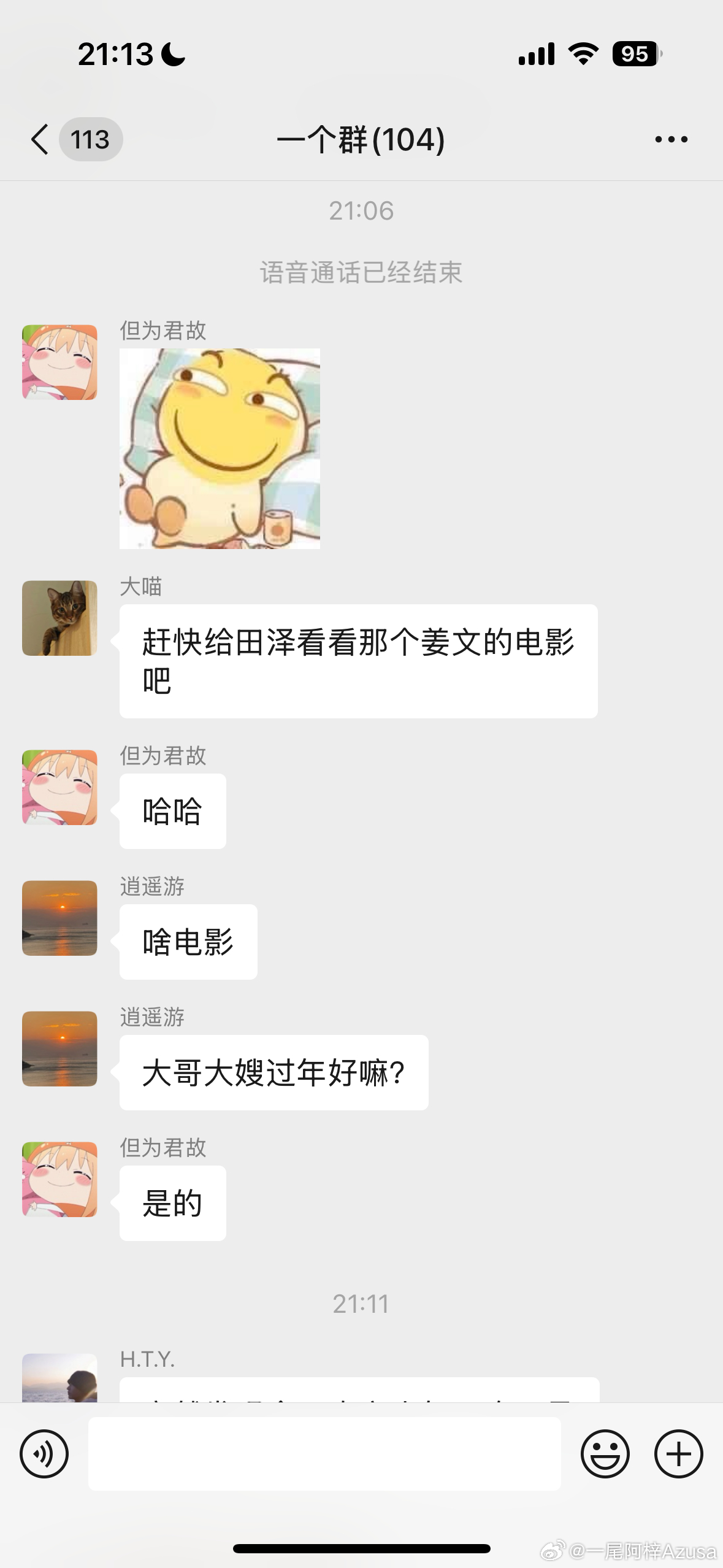
Task: Open the emoji sticker panel
Action: [605, 1454]
